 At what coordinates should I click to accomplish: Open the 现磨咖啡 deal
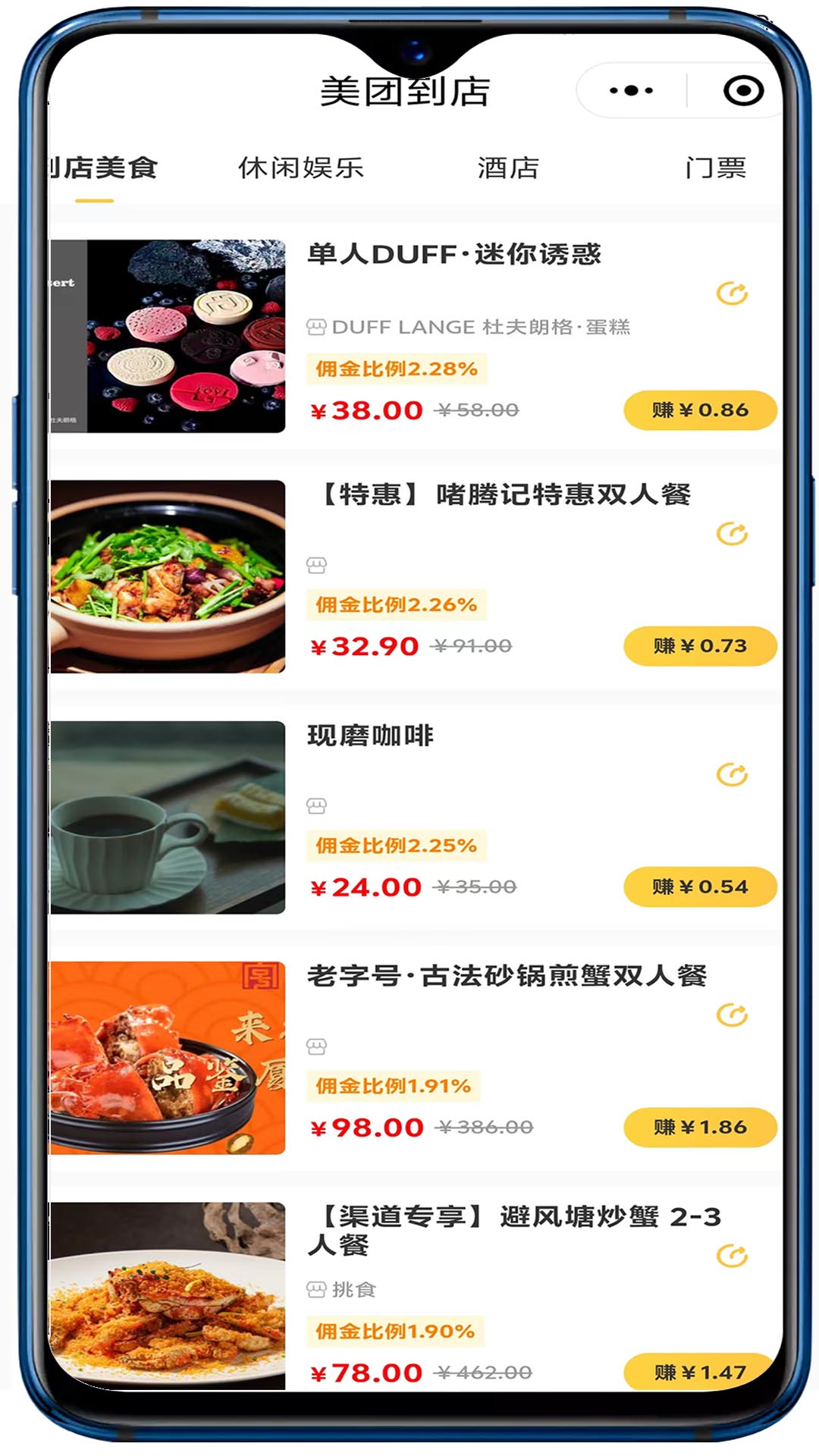[x=370, y=736]
